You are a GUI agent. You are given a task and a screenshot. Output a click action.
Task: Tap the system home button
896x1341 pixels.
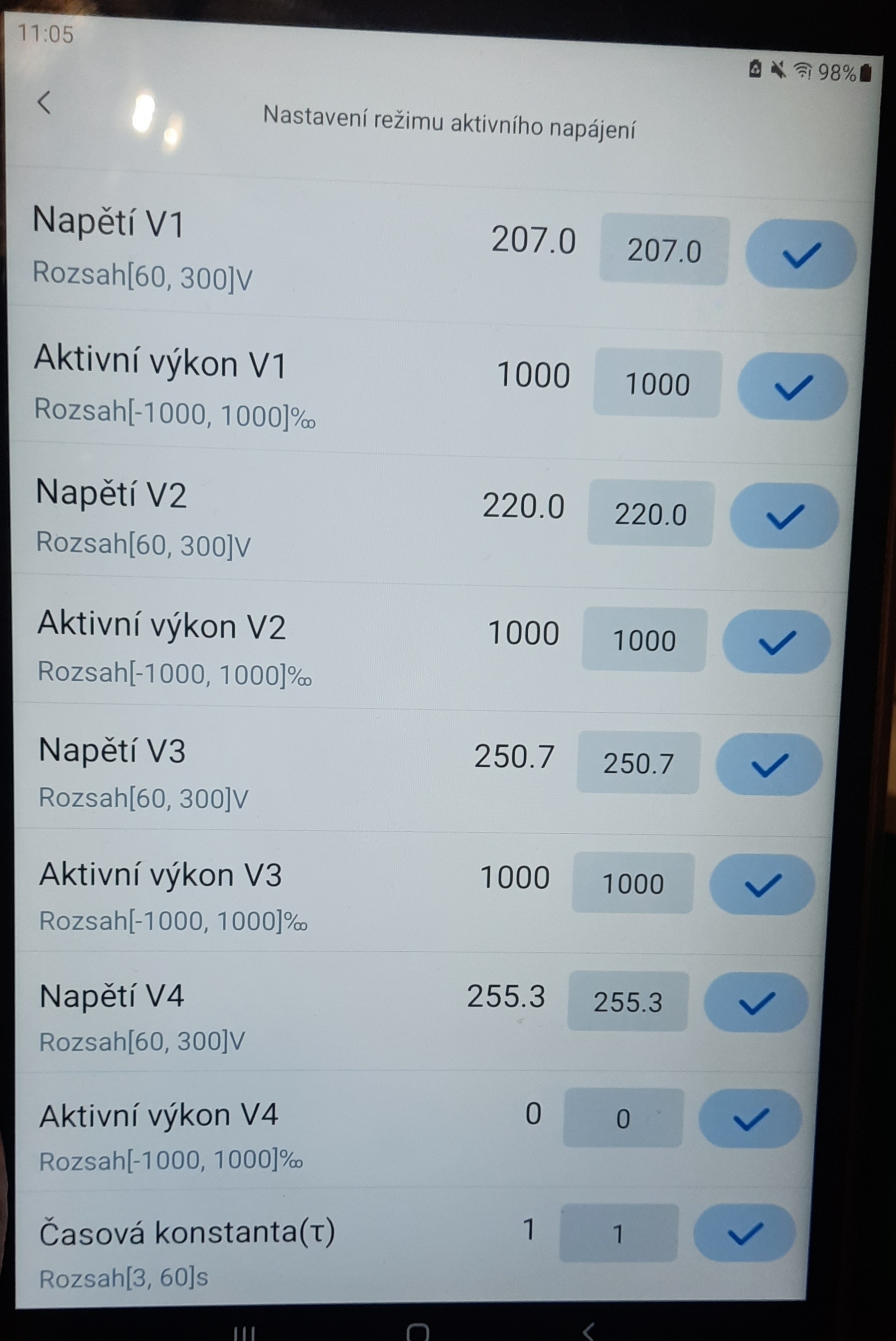pos(417,1333)
